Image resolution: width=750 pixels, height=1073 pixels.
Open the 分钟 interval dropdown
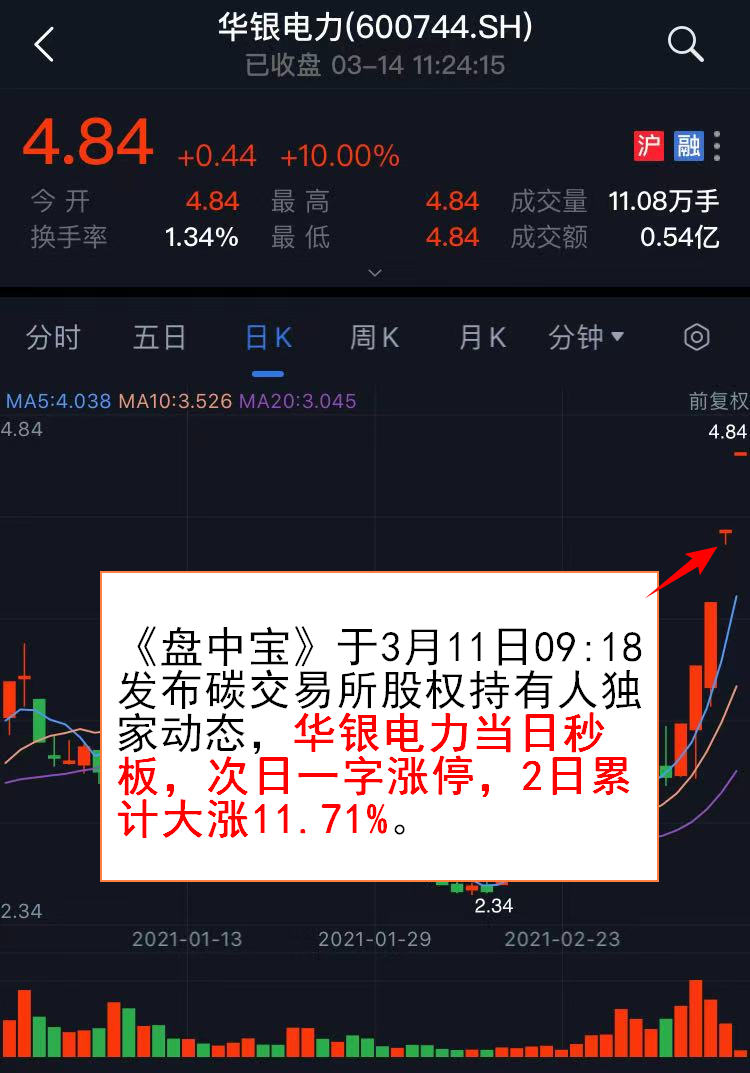point(586,338)
